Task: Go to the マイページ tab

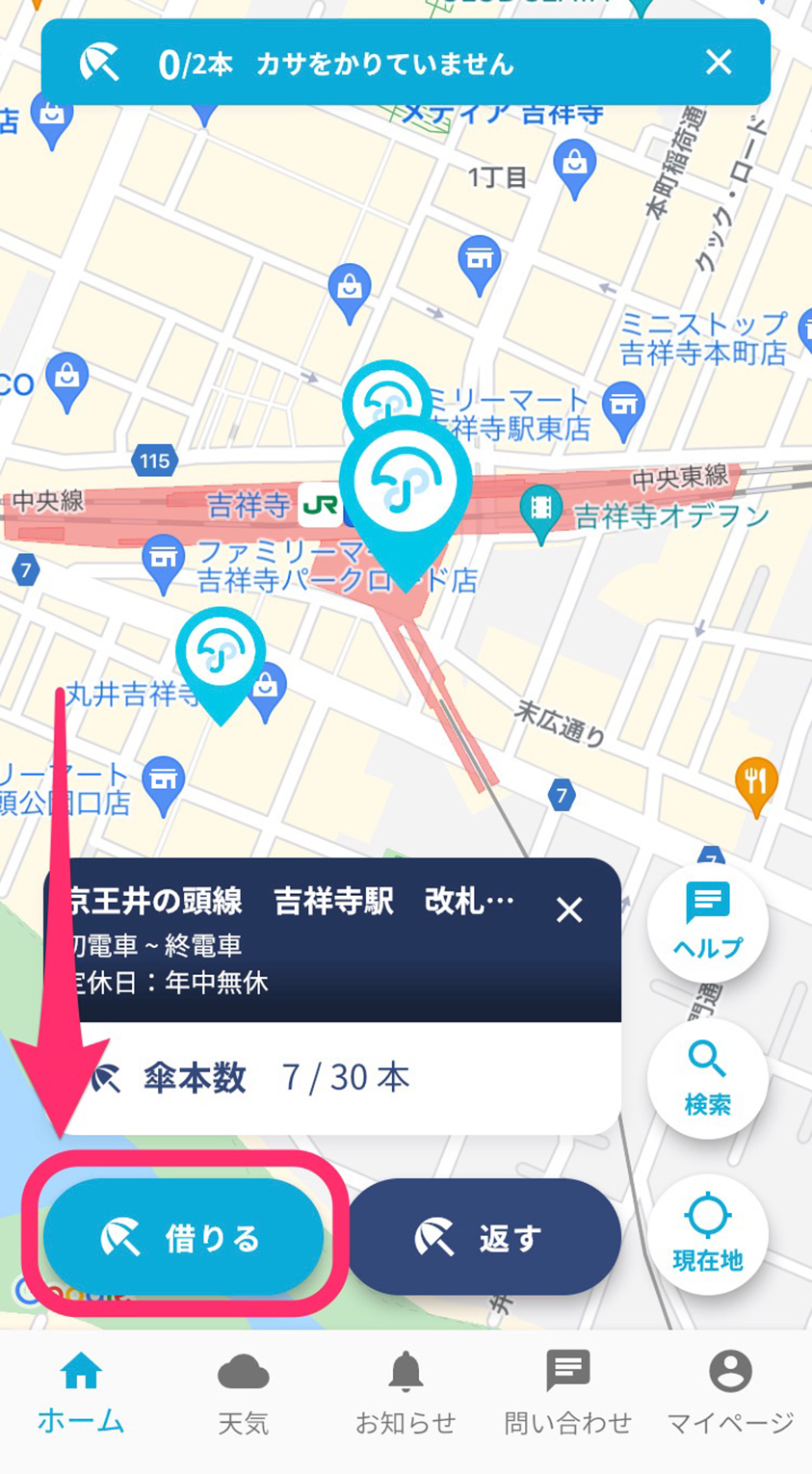Action: [730, 1392]
